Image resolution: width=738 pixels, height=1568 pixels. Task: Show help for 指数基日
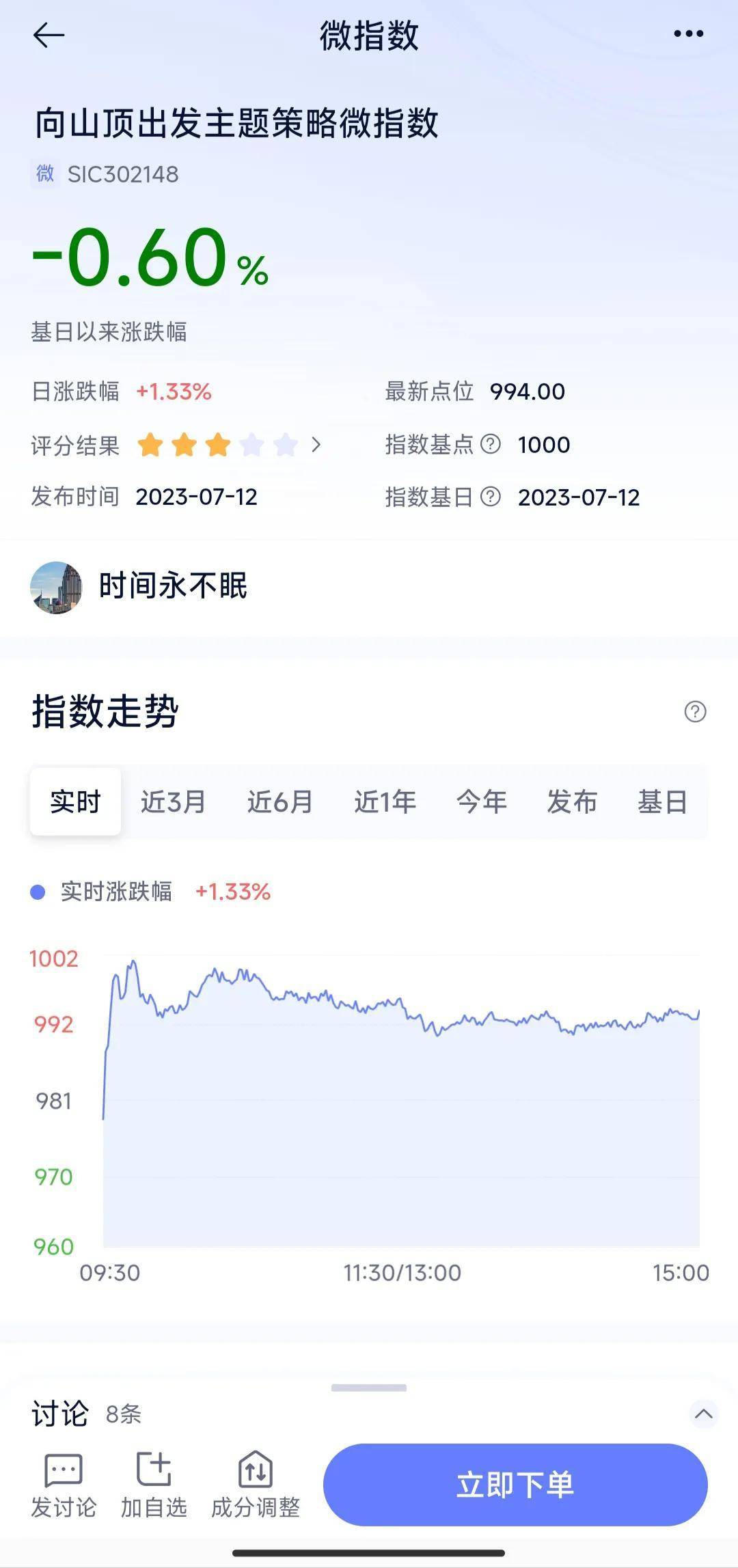(491, 497)
